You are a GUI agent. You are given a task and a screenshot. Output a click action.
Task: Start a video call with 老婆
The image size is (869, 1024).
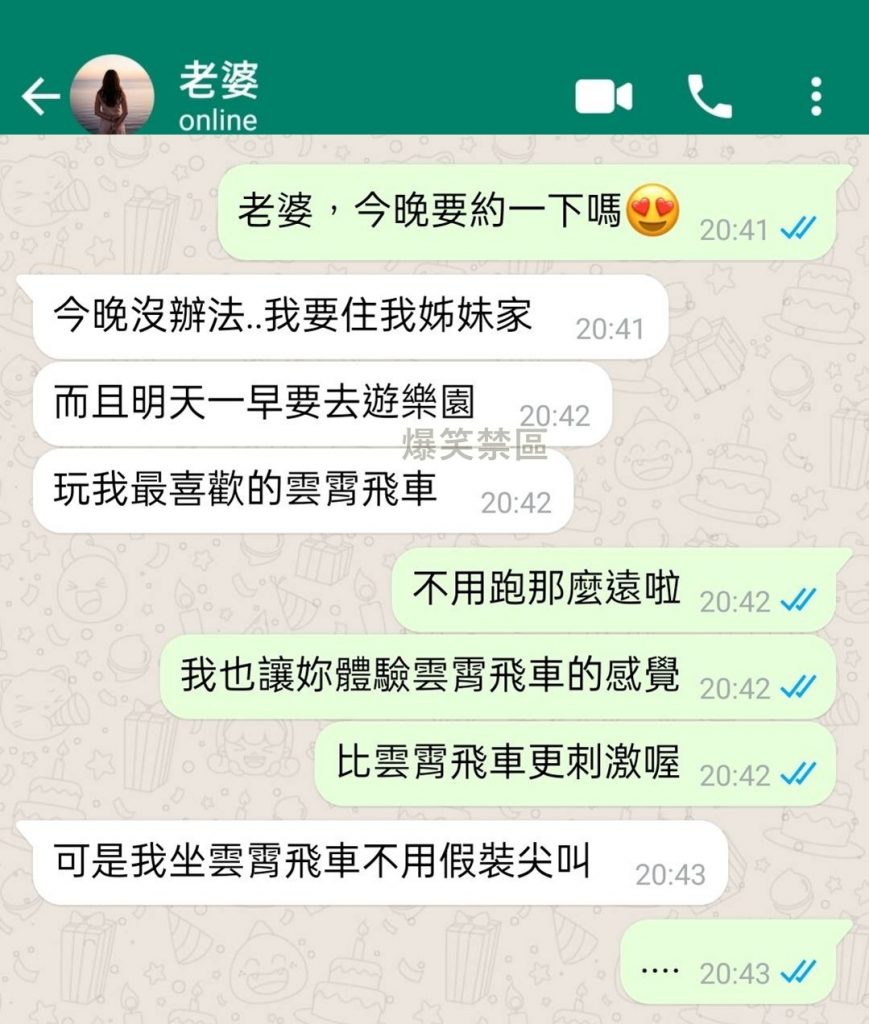(603, 97)
